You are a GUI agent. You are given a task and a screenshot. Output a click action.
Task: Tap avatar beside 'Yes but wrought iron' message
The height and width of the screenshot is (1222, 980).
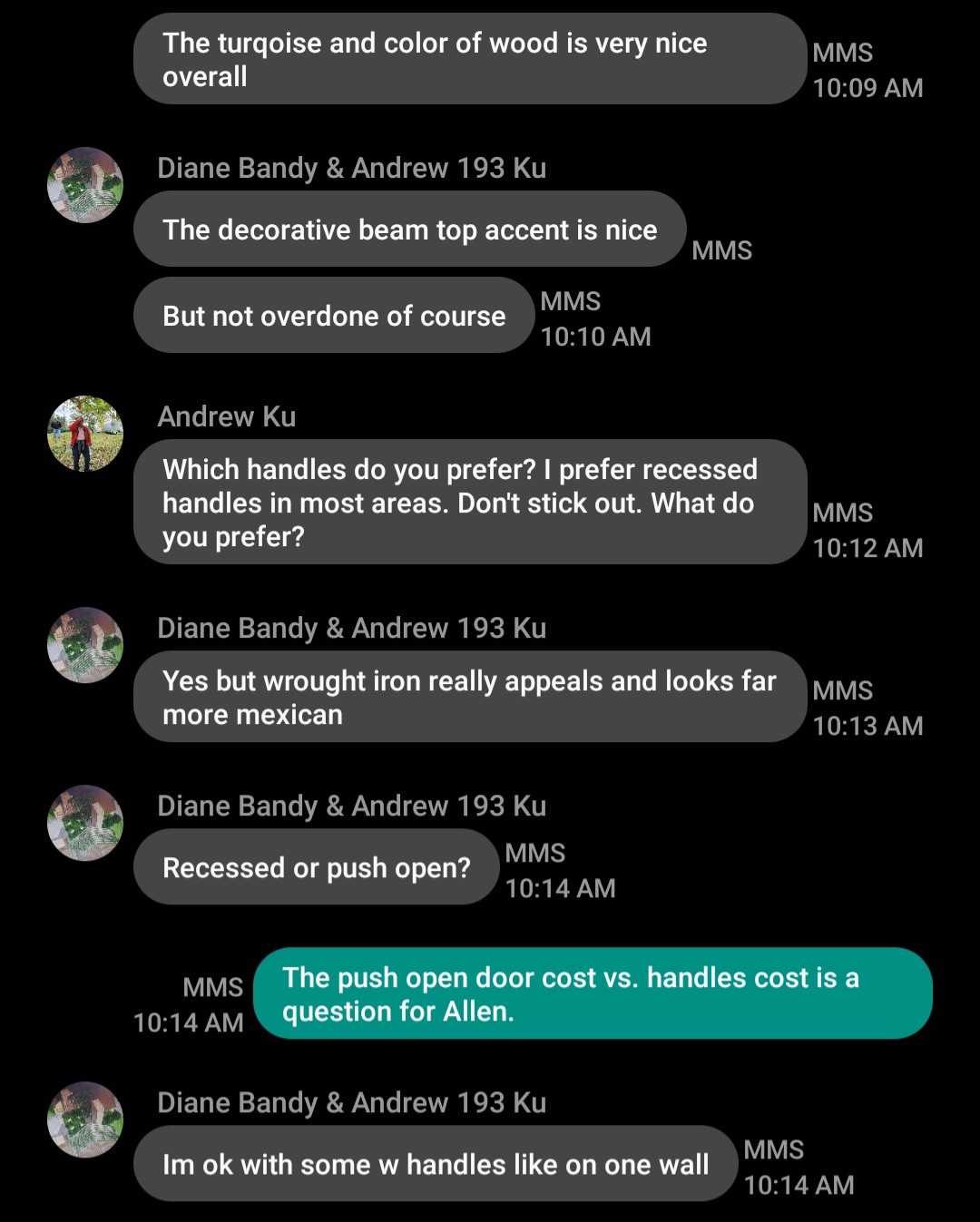pos(85,645)
